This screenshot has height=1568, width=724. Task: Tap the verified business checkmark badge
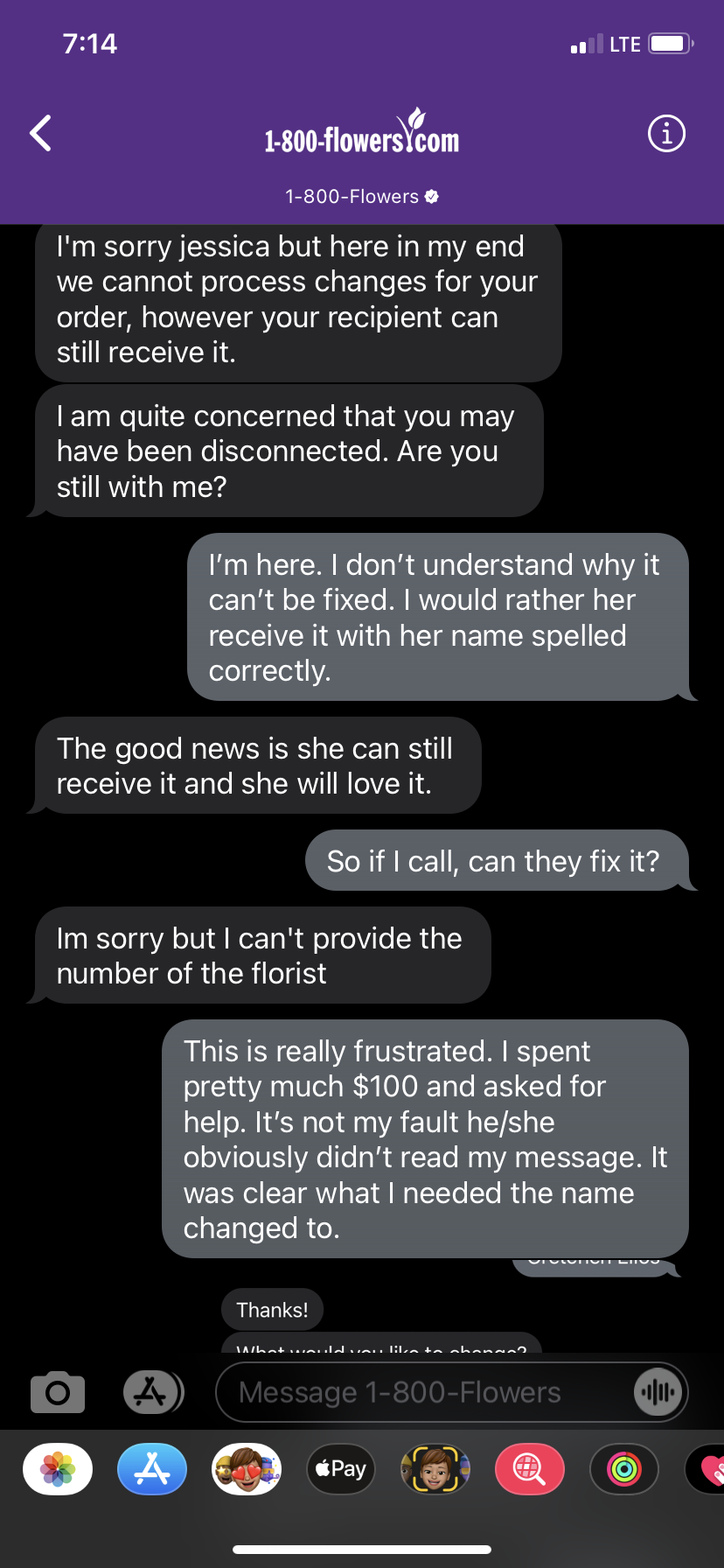pyautogui.click(x=430, y=196)
